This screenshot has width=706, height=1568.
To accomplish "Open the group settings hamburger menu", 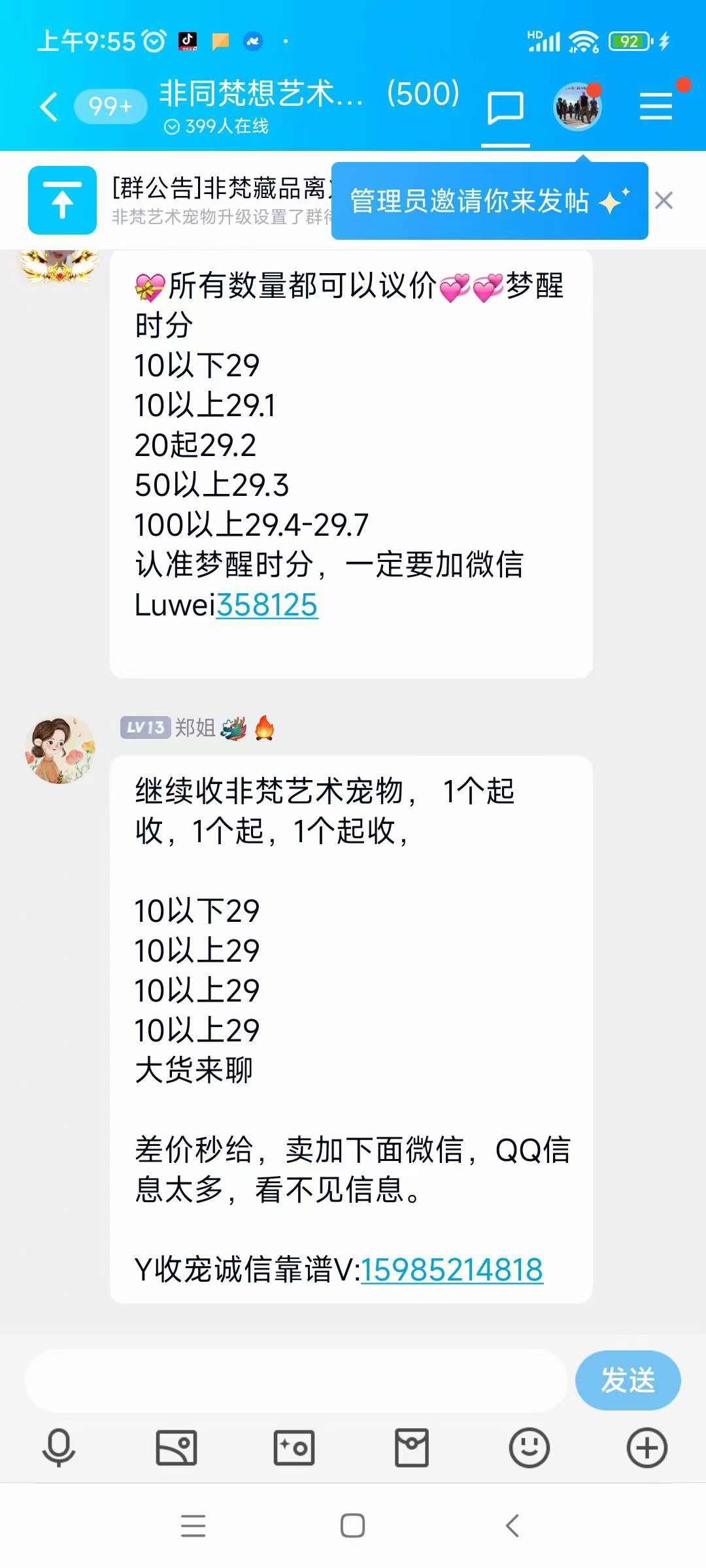I will [x=656, y=106].
